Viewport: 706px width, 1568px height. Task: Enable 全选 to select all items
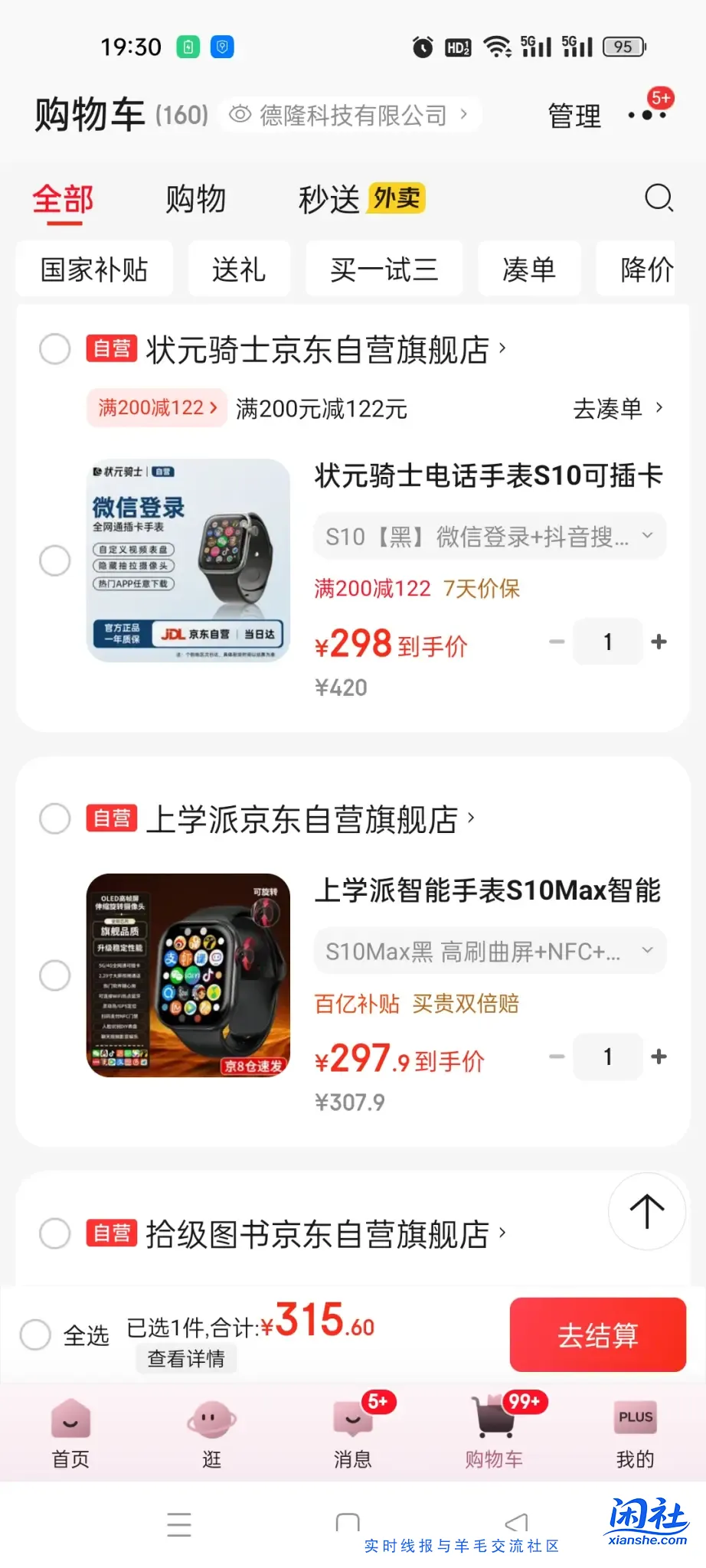click(35, 1334)
